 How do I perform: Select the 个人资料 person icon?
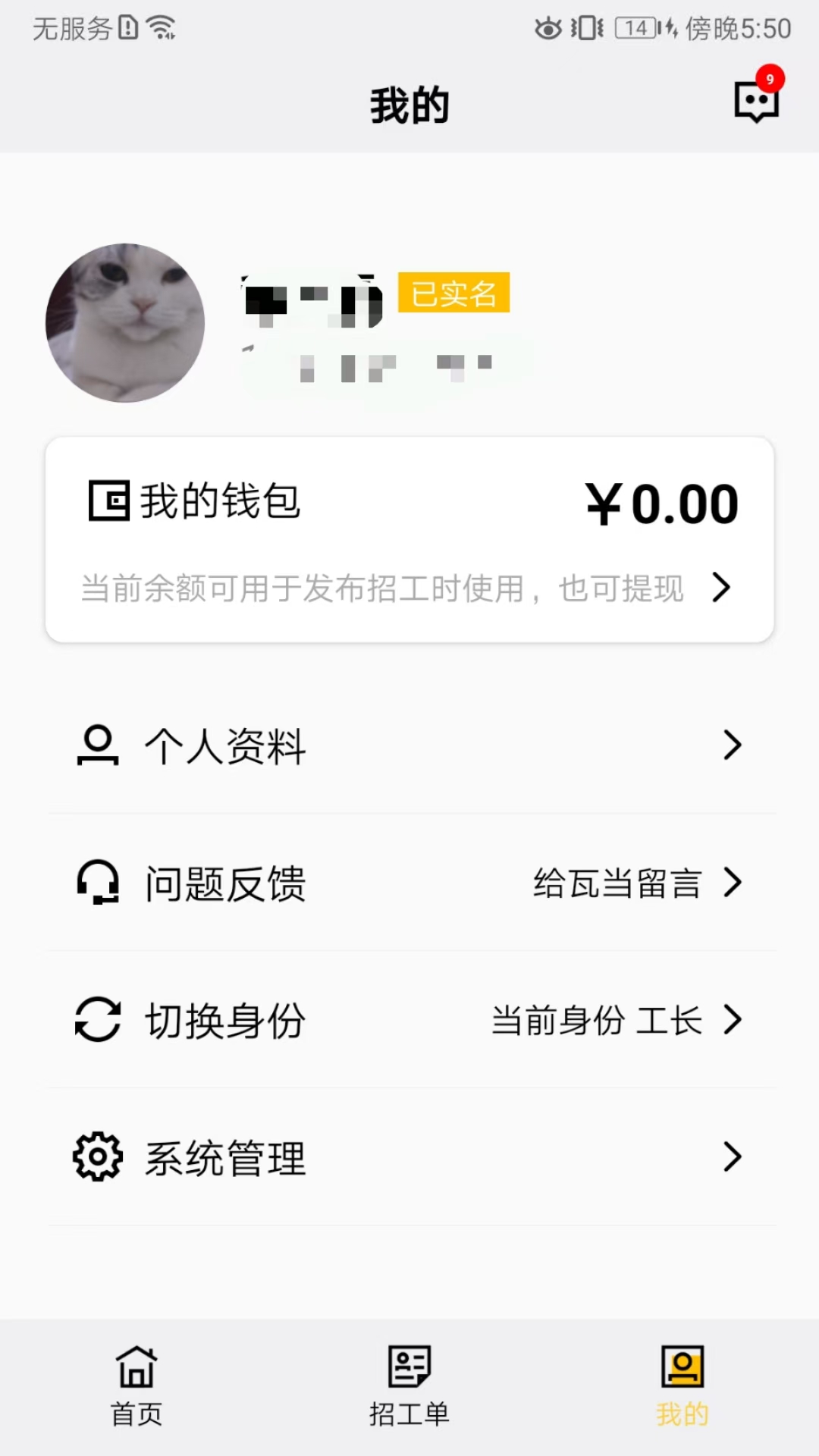[x=97, y=745]
